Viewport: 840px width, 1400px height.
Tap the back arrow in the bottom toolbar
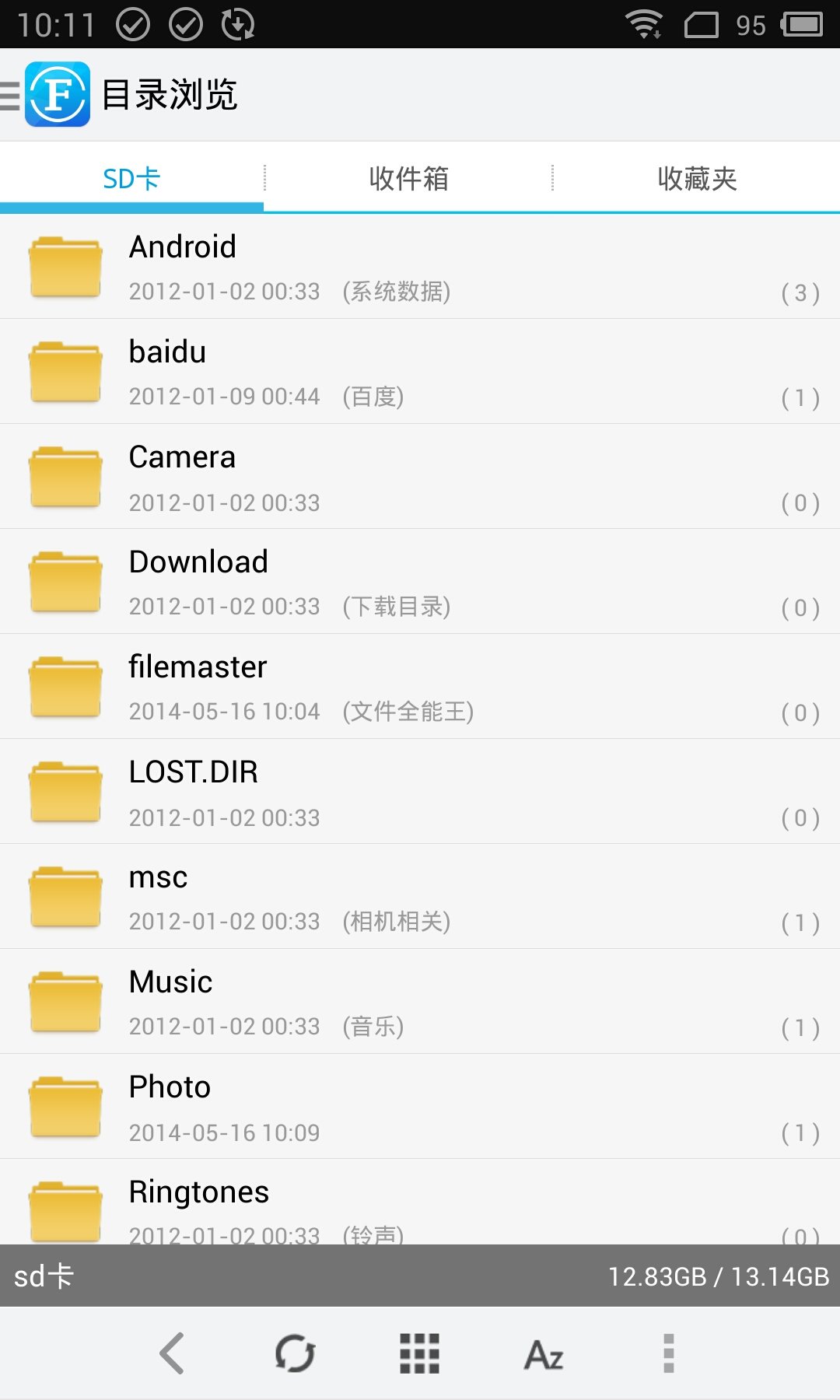(x=173, y=1353)
